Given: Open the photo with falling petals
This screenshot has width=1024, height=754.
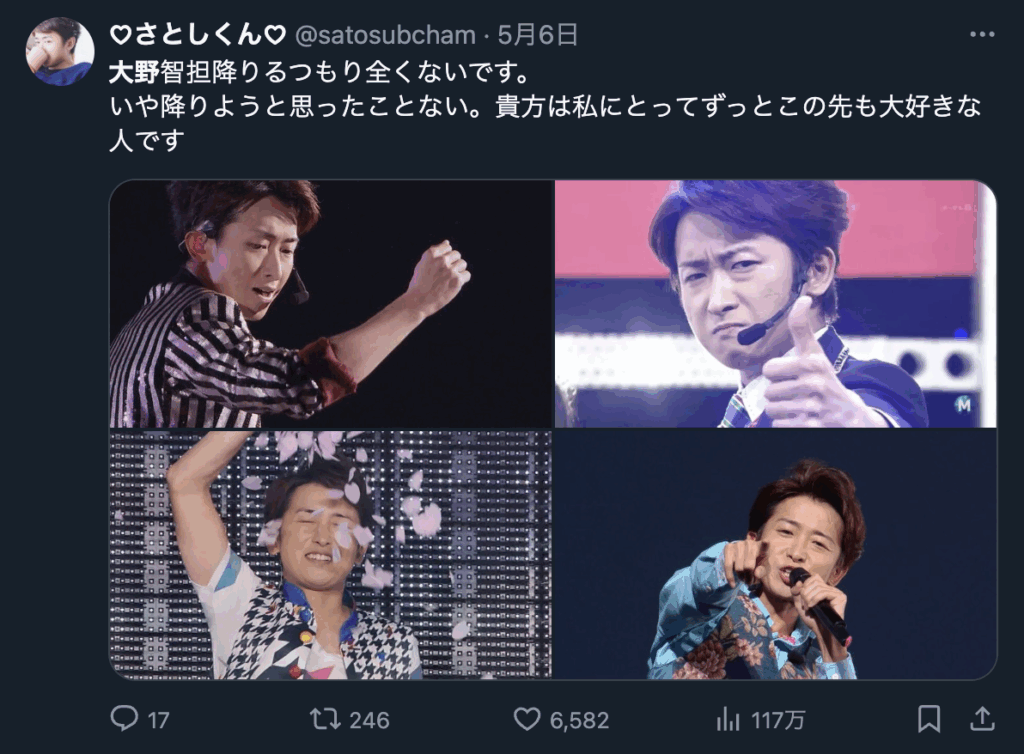Looking at the screenshot, I should pyautogui.click(x=330, y=555).
